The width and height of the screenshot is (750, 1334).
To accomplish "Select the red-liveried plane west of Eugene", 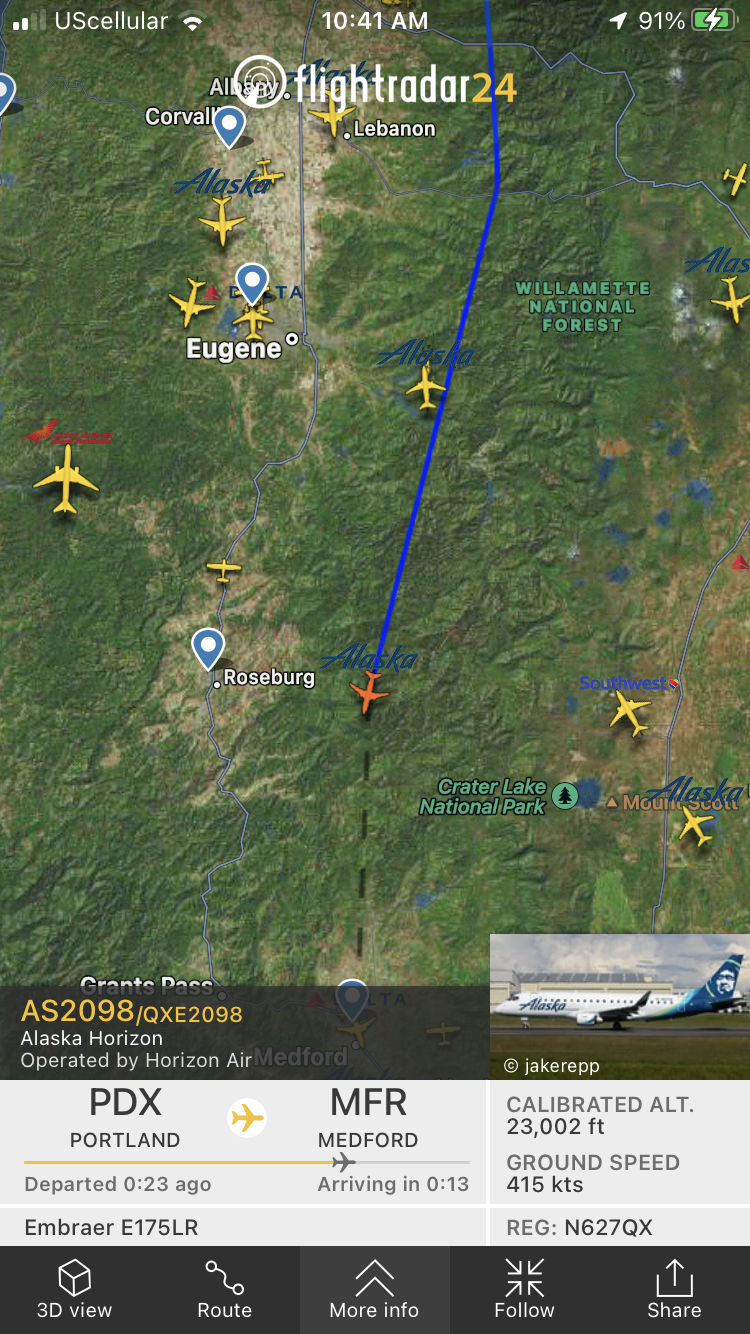I will (x=66, y=479).
